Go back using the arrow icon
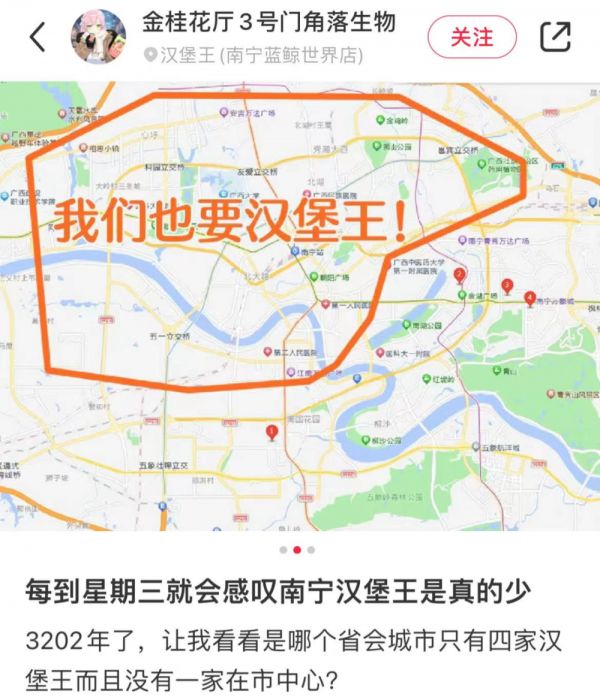Image resolution: width=600 pixels, height=697 pixels. coord(38,38)
